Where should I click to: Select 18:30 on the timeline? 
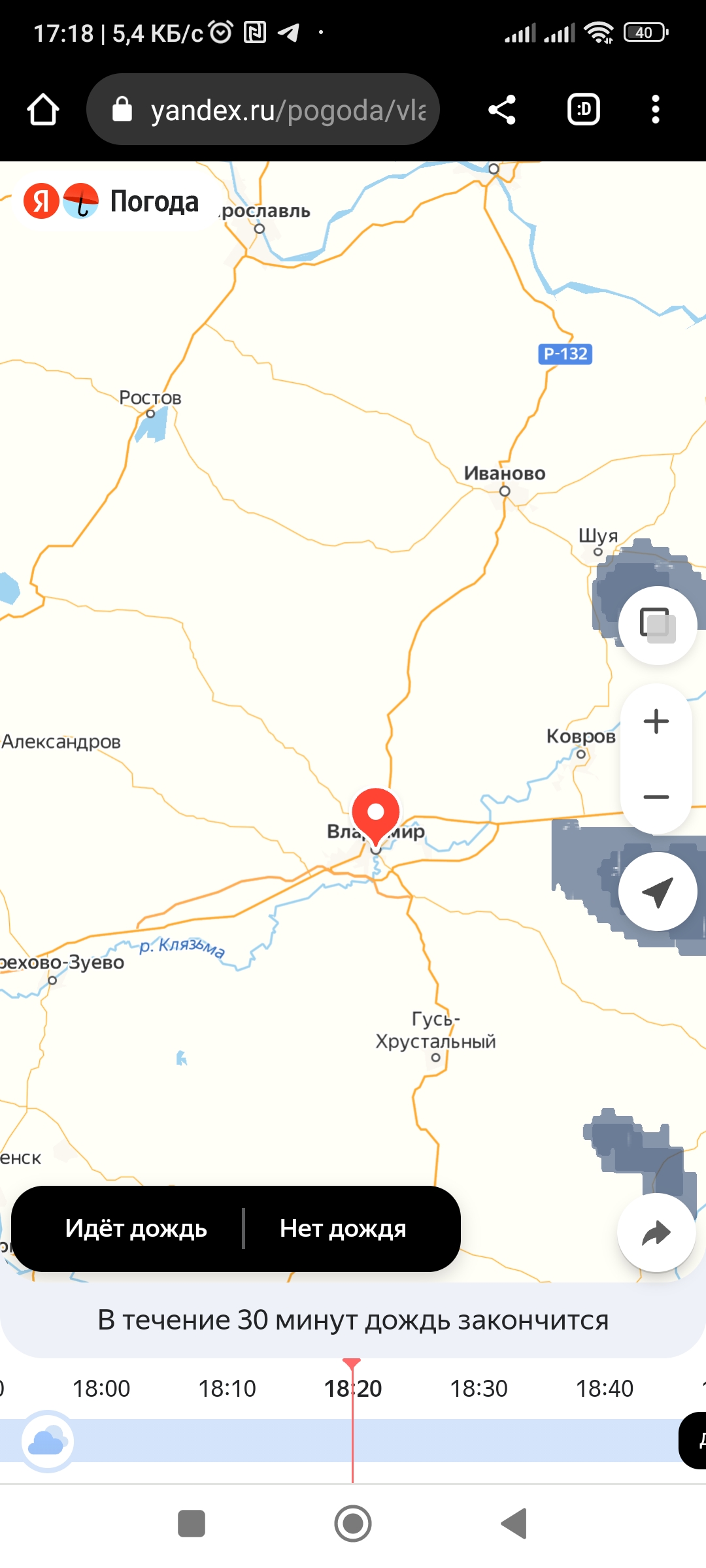479,1388
